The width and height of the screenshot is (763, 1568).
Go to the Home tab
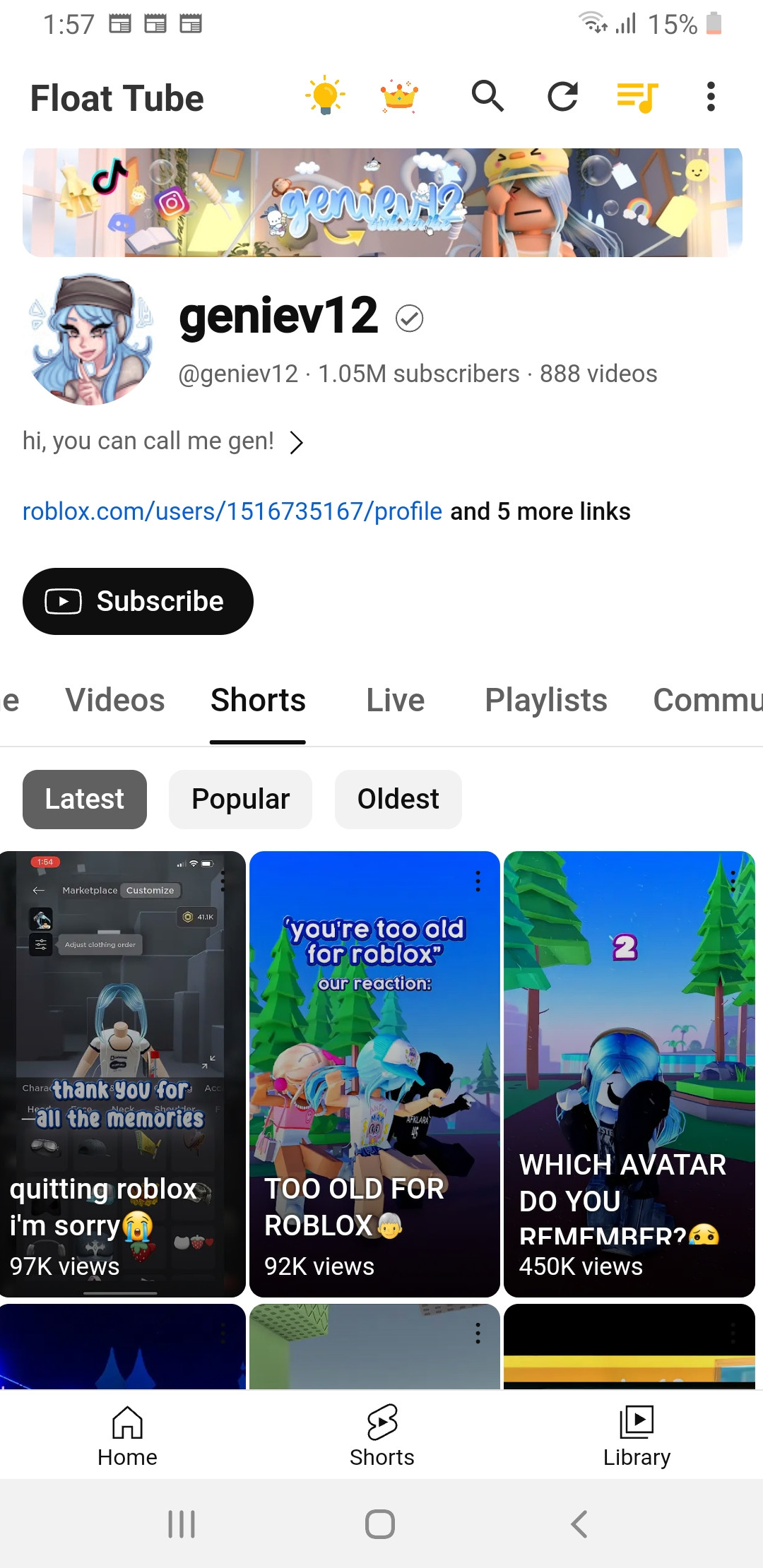pyautogui.click(x=127, y=1435)
